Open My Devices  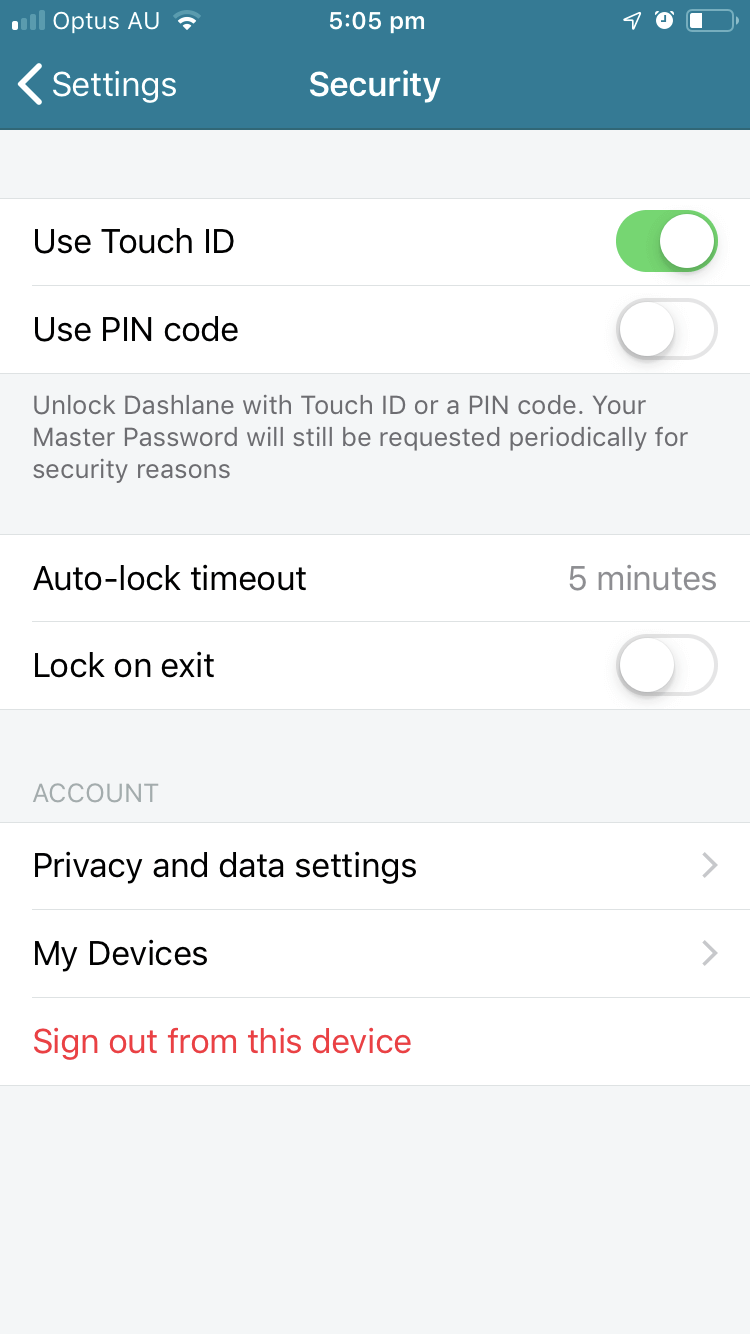pyautogui.click(x=375, y=954)
